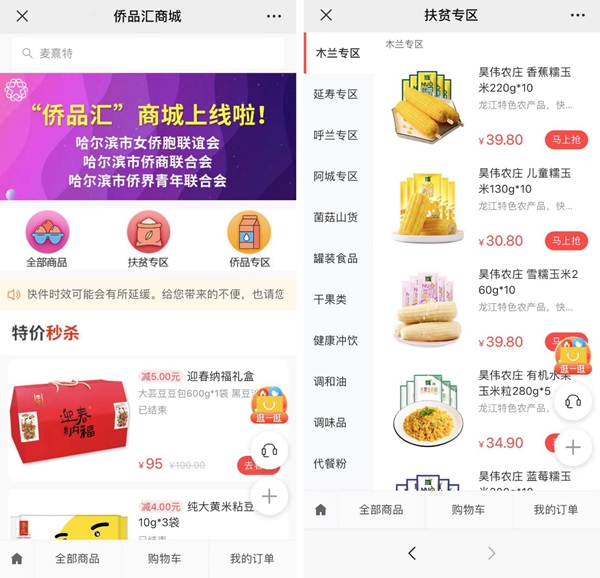600x578 pixels.
Task: Go back with the browser back arrow
Action: coord(412,553)
